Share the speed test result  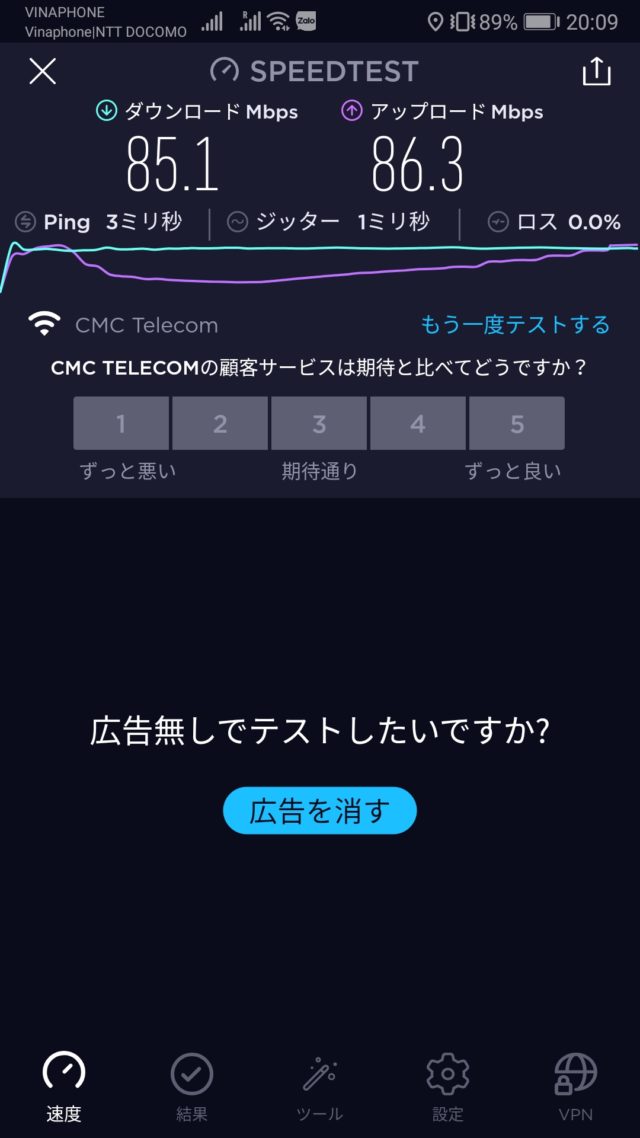(x=596, y=71)
